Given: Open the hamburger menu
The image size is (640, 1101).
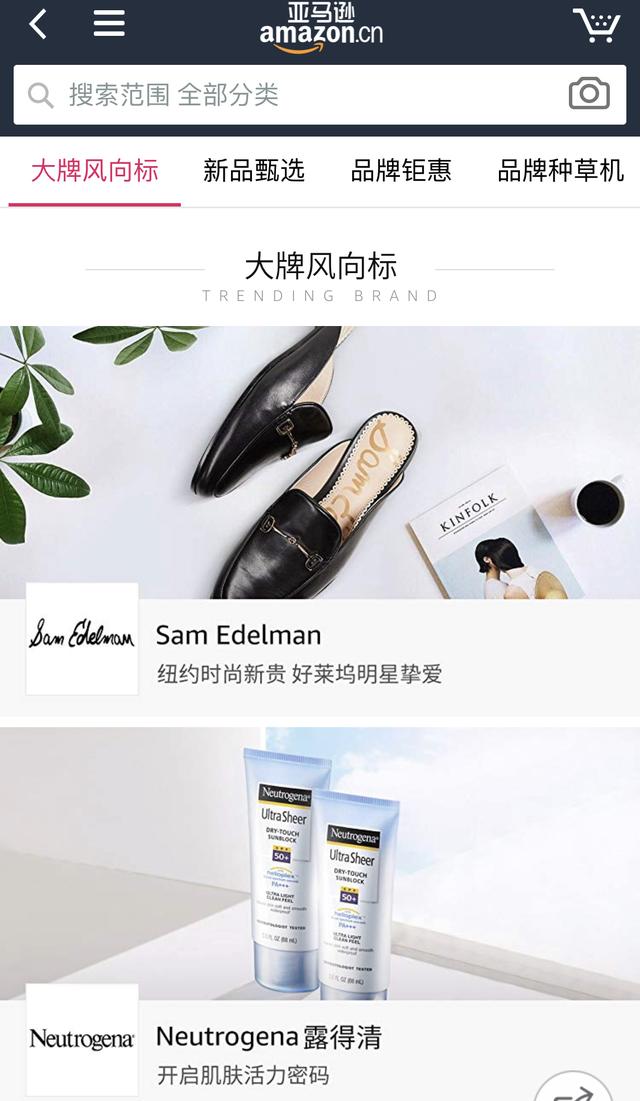Looking at the screenshot, I should (109, 23).
